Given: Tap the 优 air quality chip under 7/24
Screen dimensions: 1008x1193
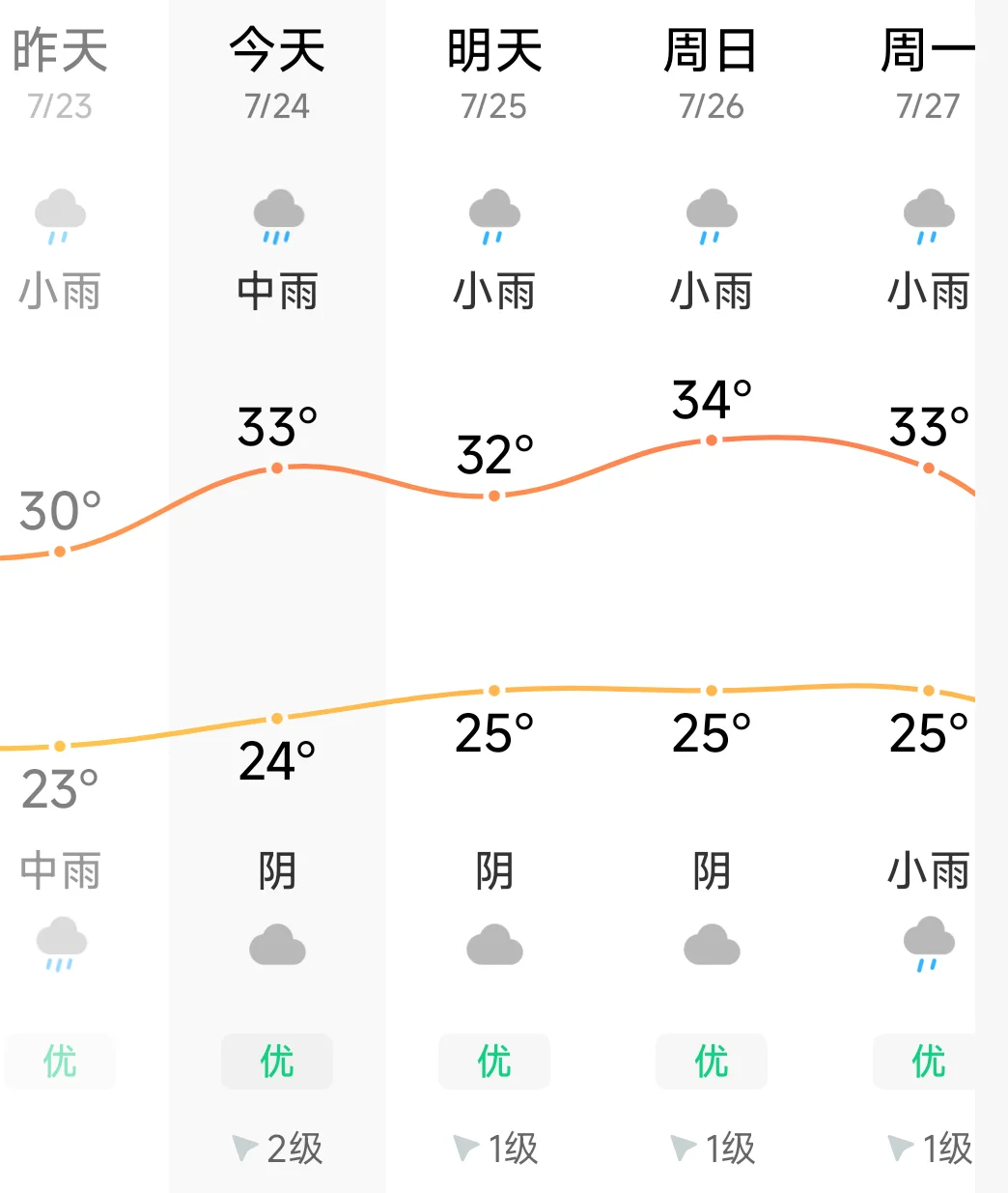Looking at the screenshot, I should tap(277, 1062).
